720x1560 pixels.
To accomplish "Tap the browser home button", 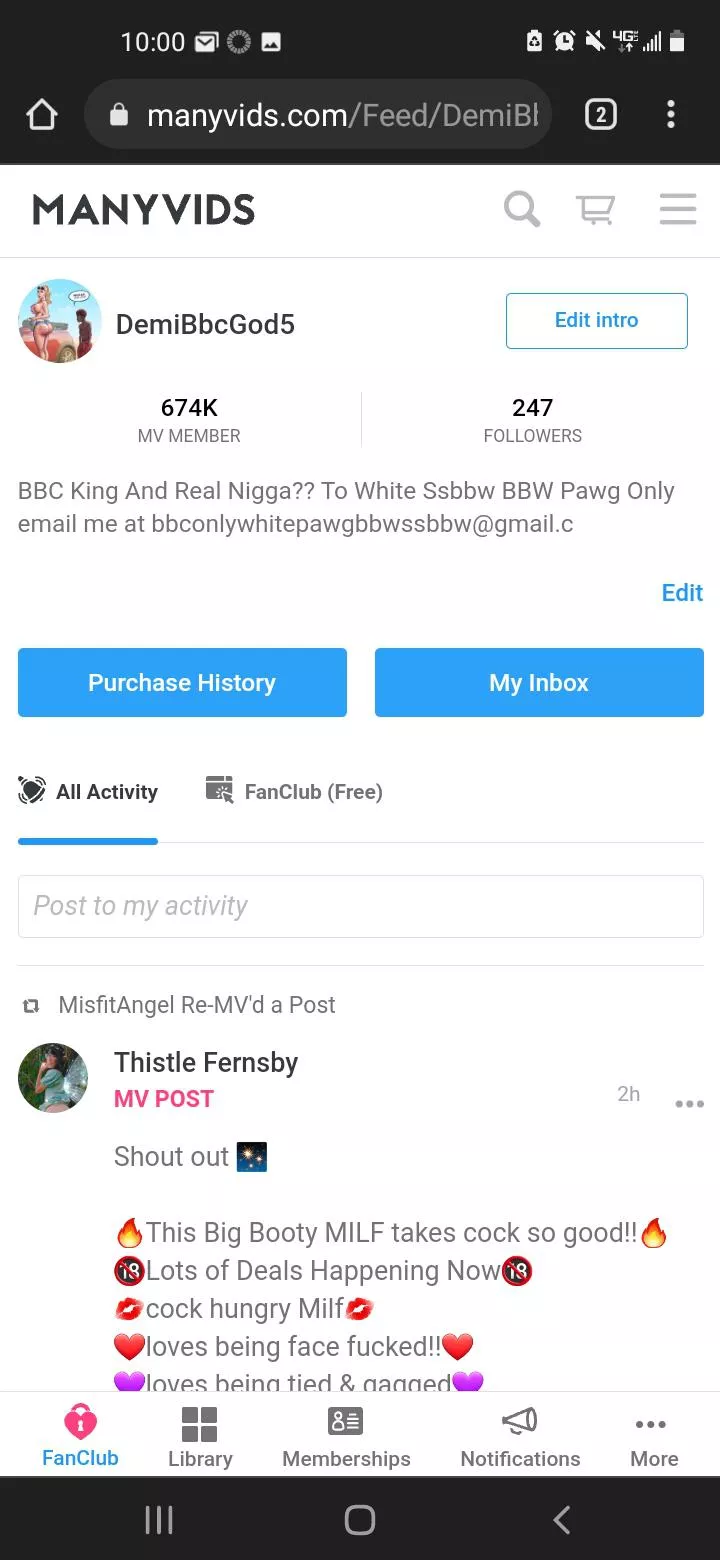I will pyautogui.click(x=42, y=115).
